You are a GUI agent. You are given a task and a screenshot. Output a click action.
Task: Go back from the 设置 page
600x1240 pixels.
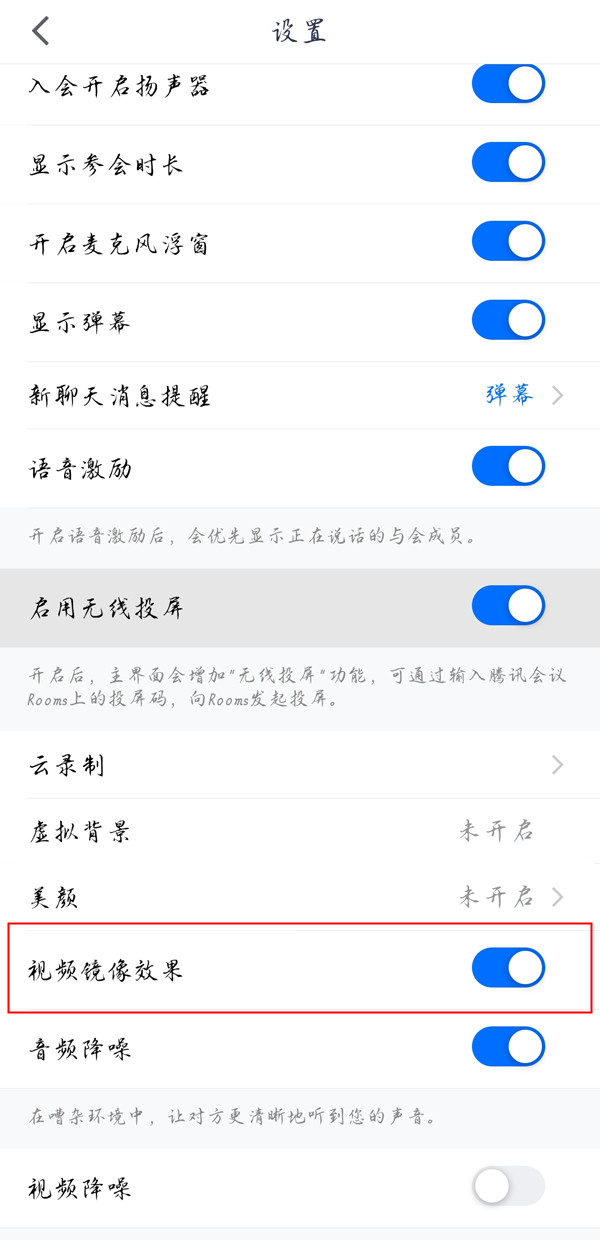[40, 31]
